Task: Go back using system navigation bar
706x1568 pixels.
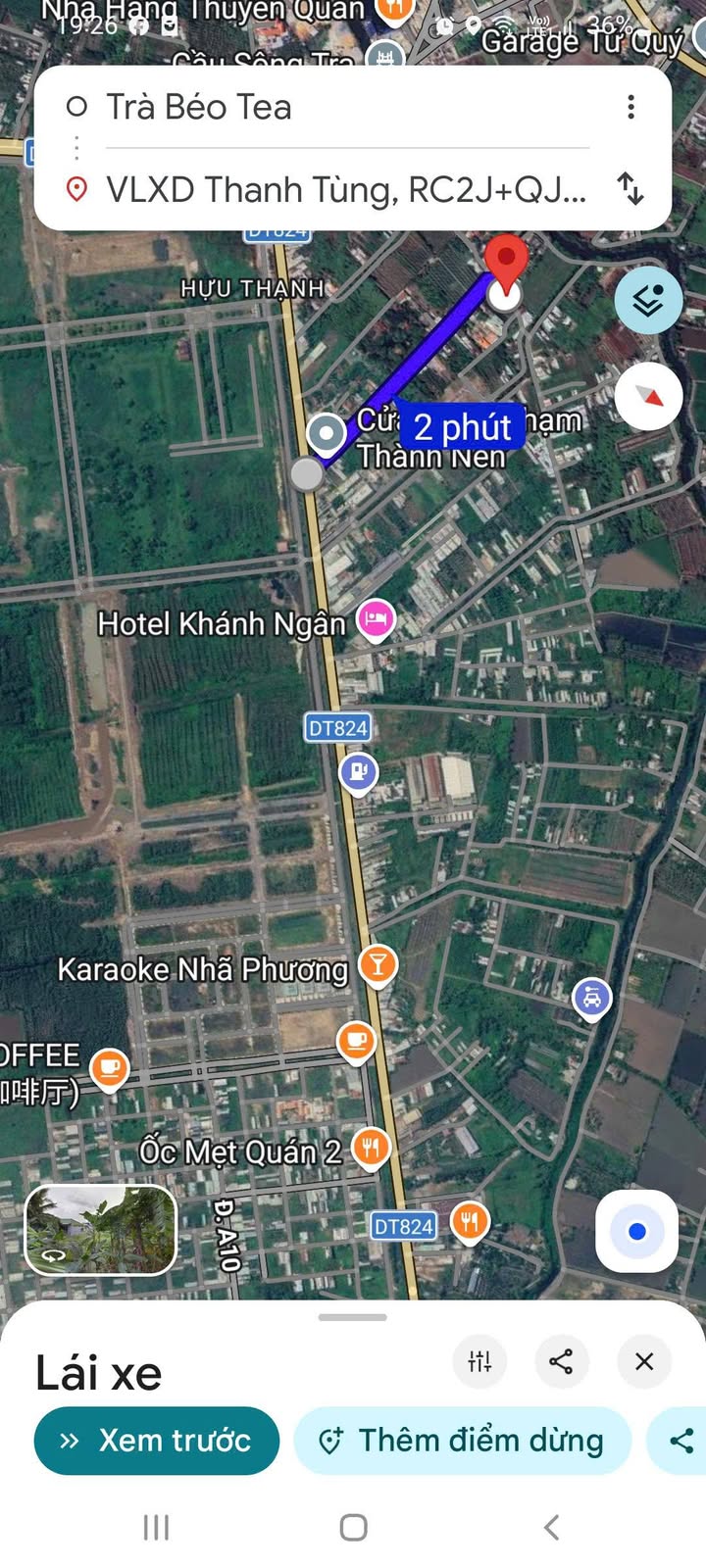Action: [551, 1527]
